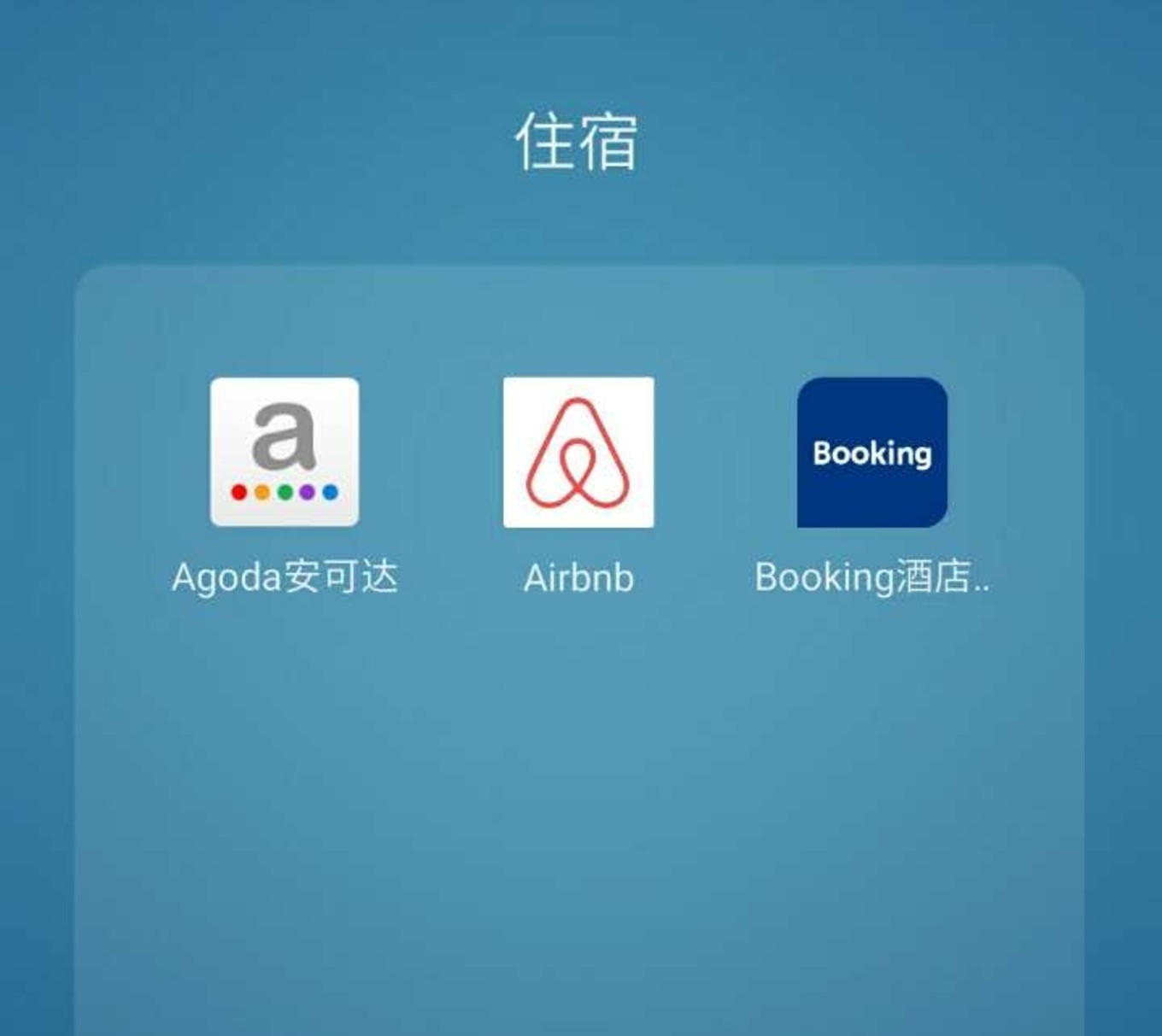
Task: Open the Booking酒店 app
Action: coord(871,452)
